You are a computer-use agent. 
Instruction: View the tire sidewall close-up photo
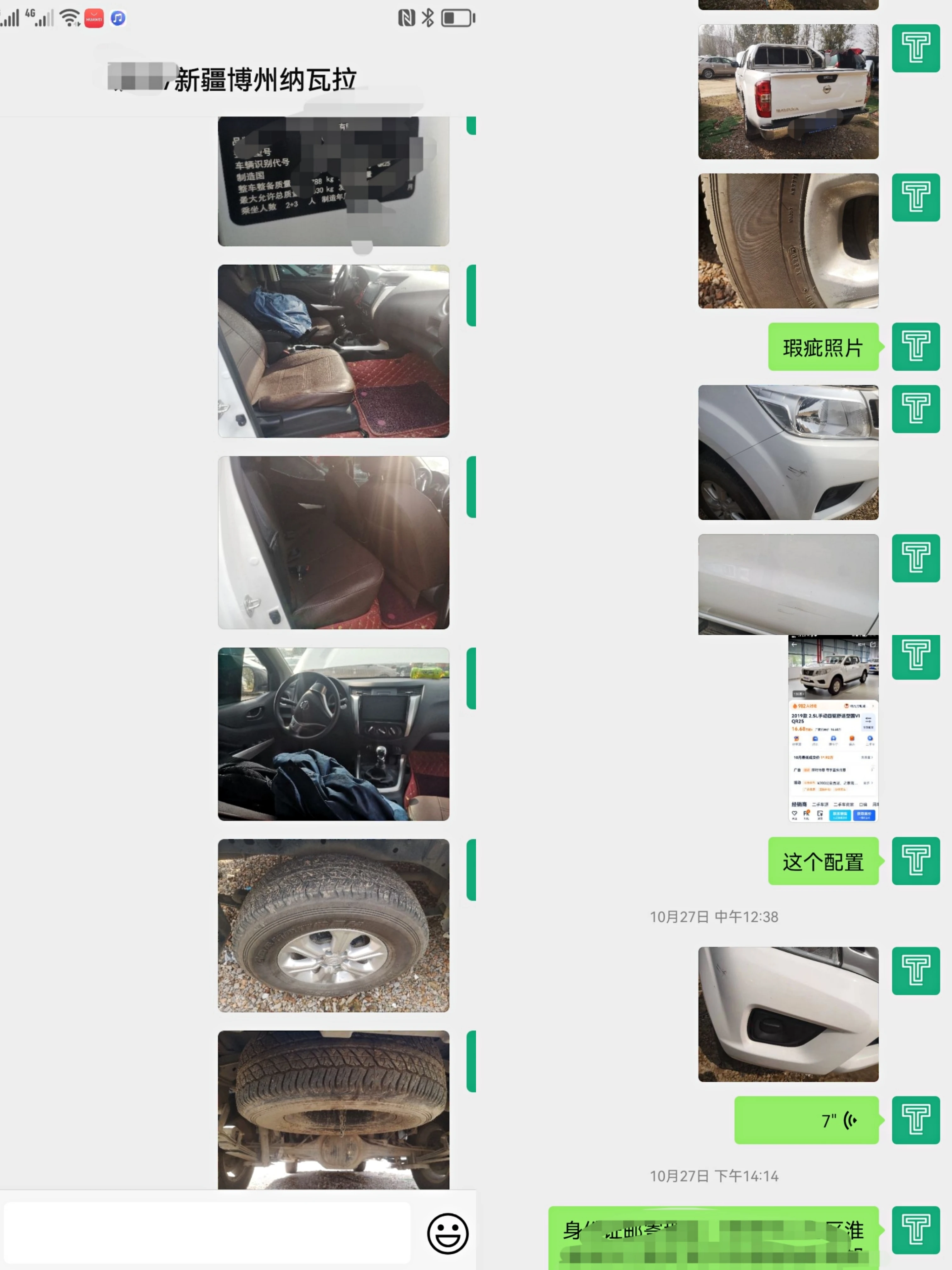pos(788,241)
